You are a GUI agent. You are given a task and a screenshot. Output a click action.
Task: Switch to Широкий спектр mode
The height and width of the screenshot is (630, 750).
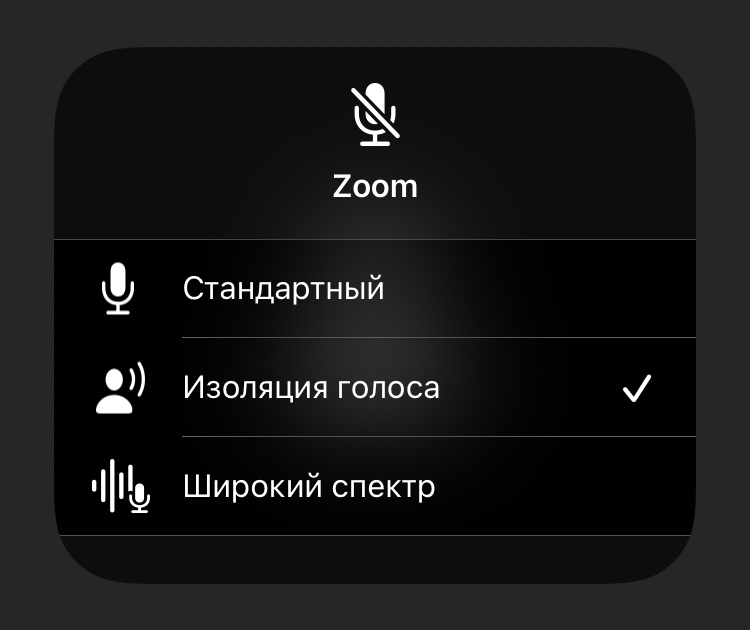point(309,487)
